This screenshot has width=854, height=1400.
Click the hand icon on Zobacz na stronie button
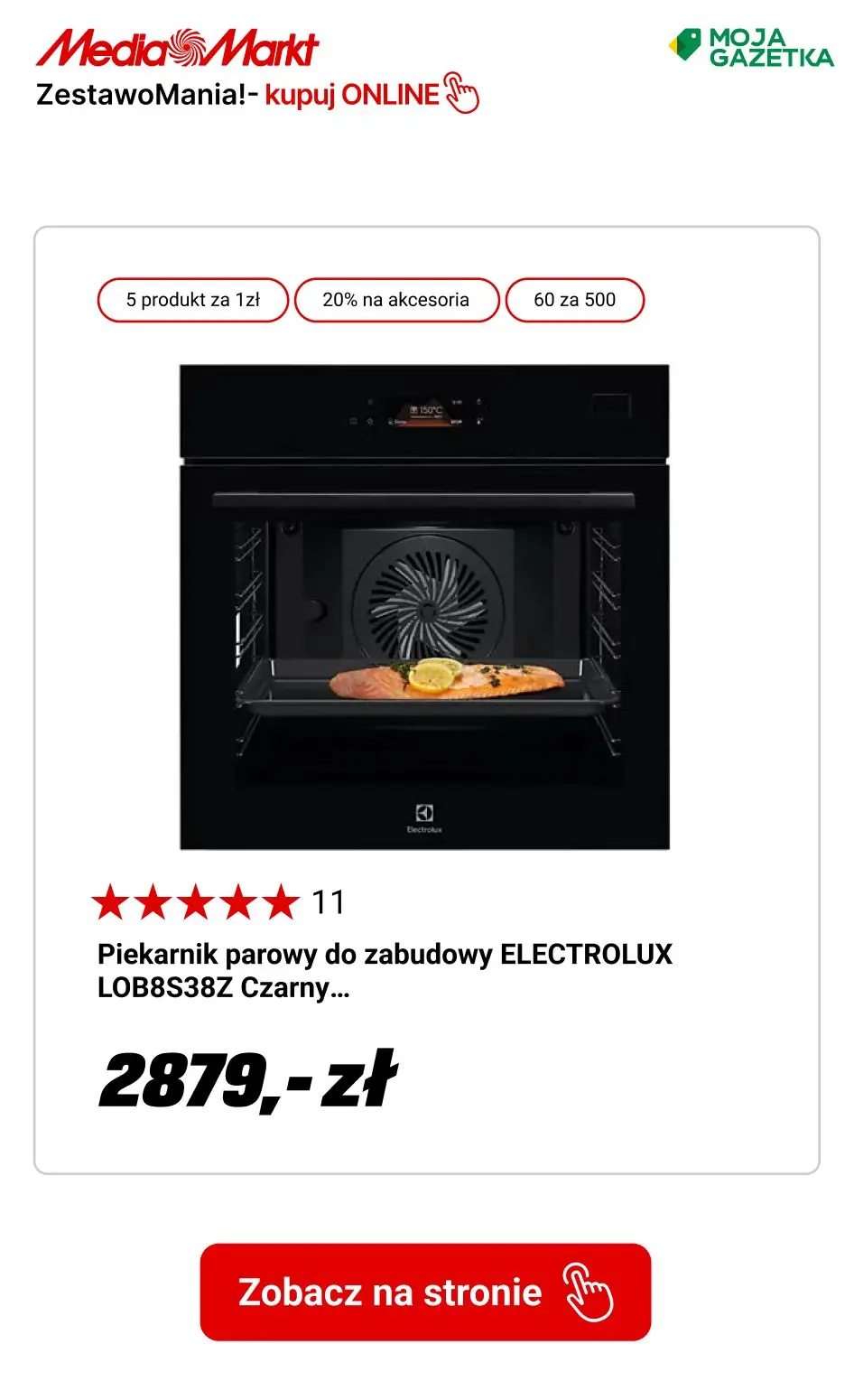[x=590, y=1293]
